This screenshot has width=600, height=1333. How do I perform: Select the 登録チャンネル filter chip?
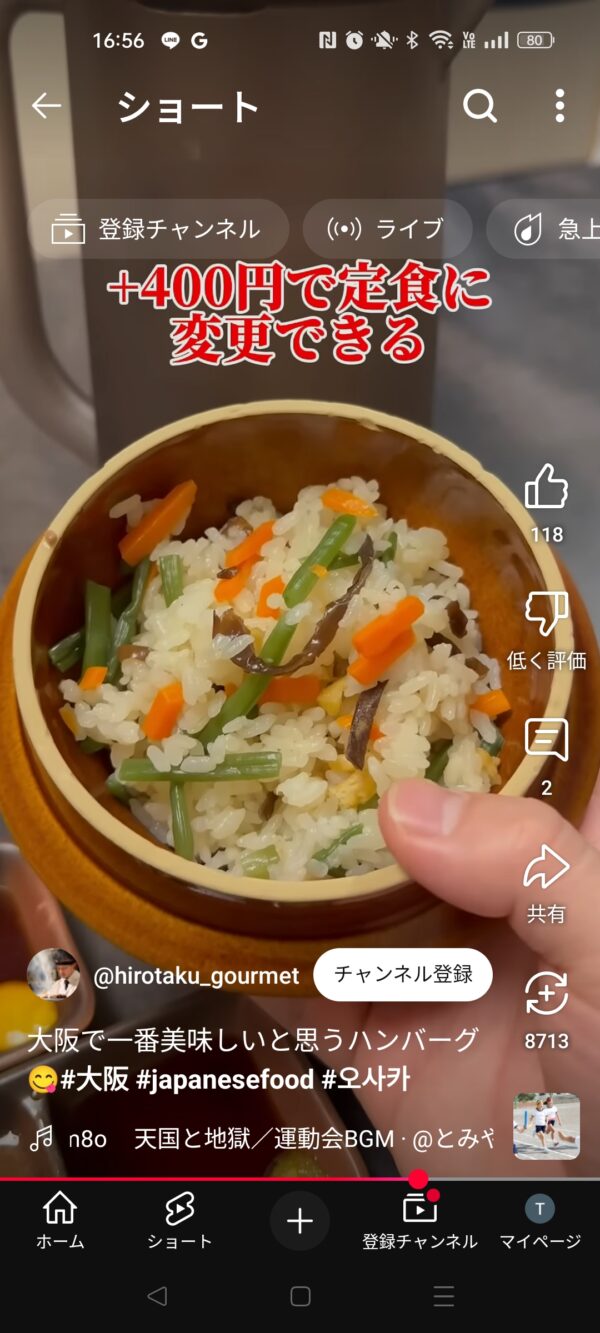click(x=157, y=229)
